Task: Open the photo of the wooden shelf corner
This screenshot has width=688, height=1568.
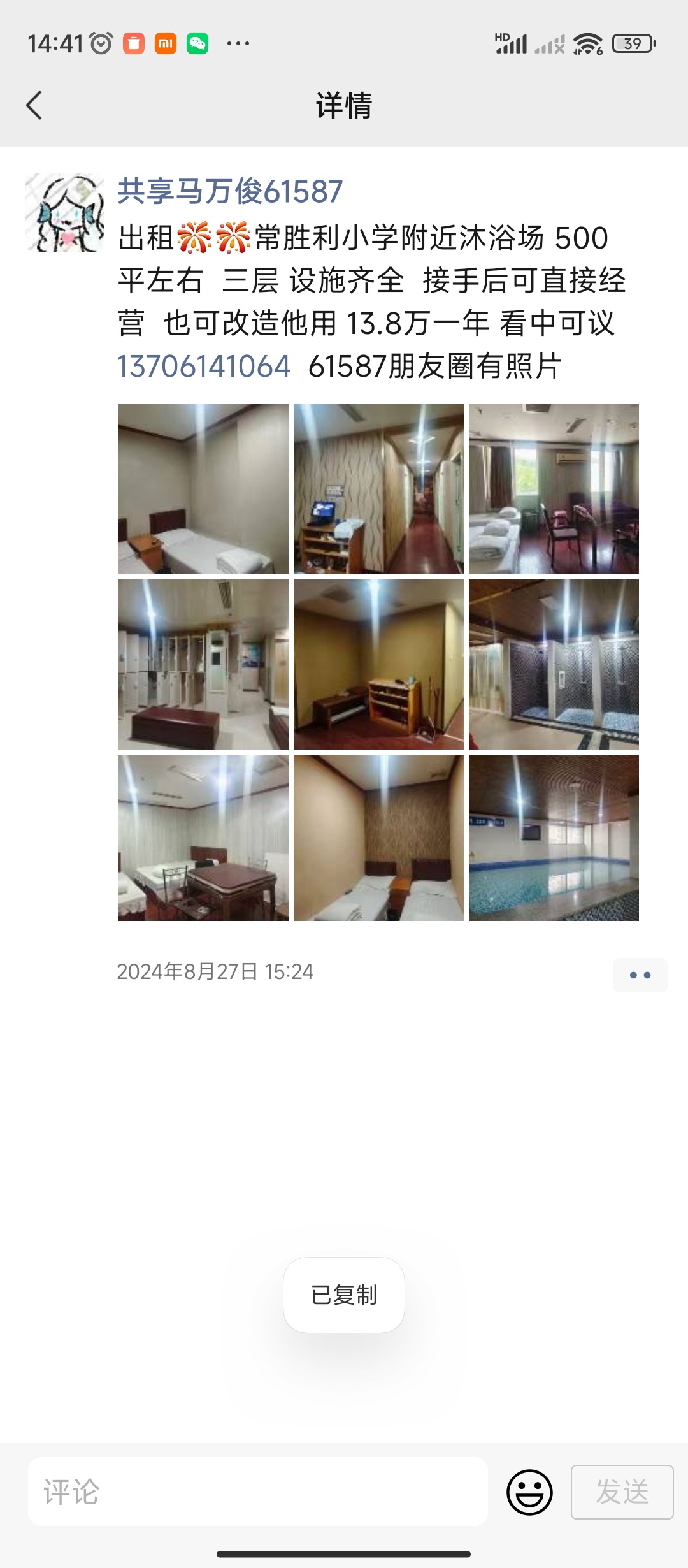Action: tap(378, 664)
